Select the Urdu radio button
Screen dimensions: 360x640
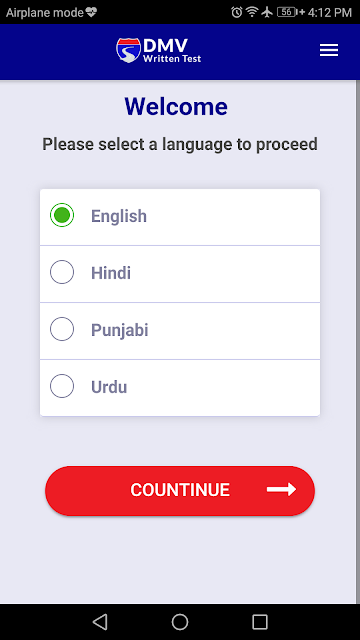[x=62, y=386]
